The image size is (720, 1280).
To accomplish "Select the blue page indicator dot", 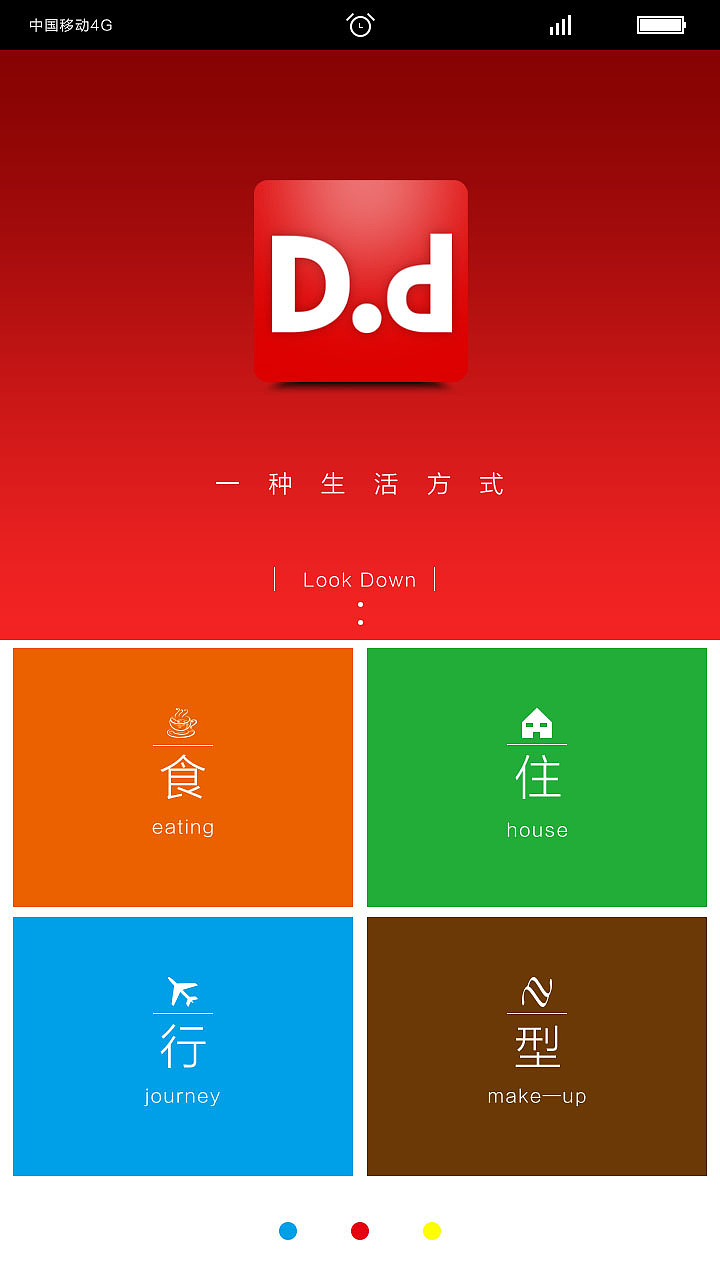I will [288, 1231].
